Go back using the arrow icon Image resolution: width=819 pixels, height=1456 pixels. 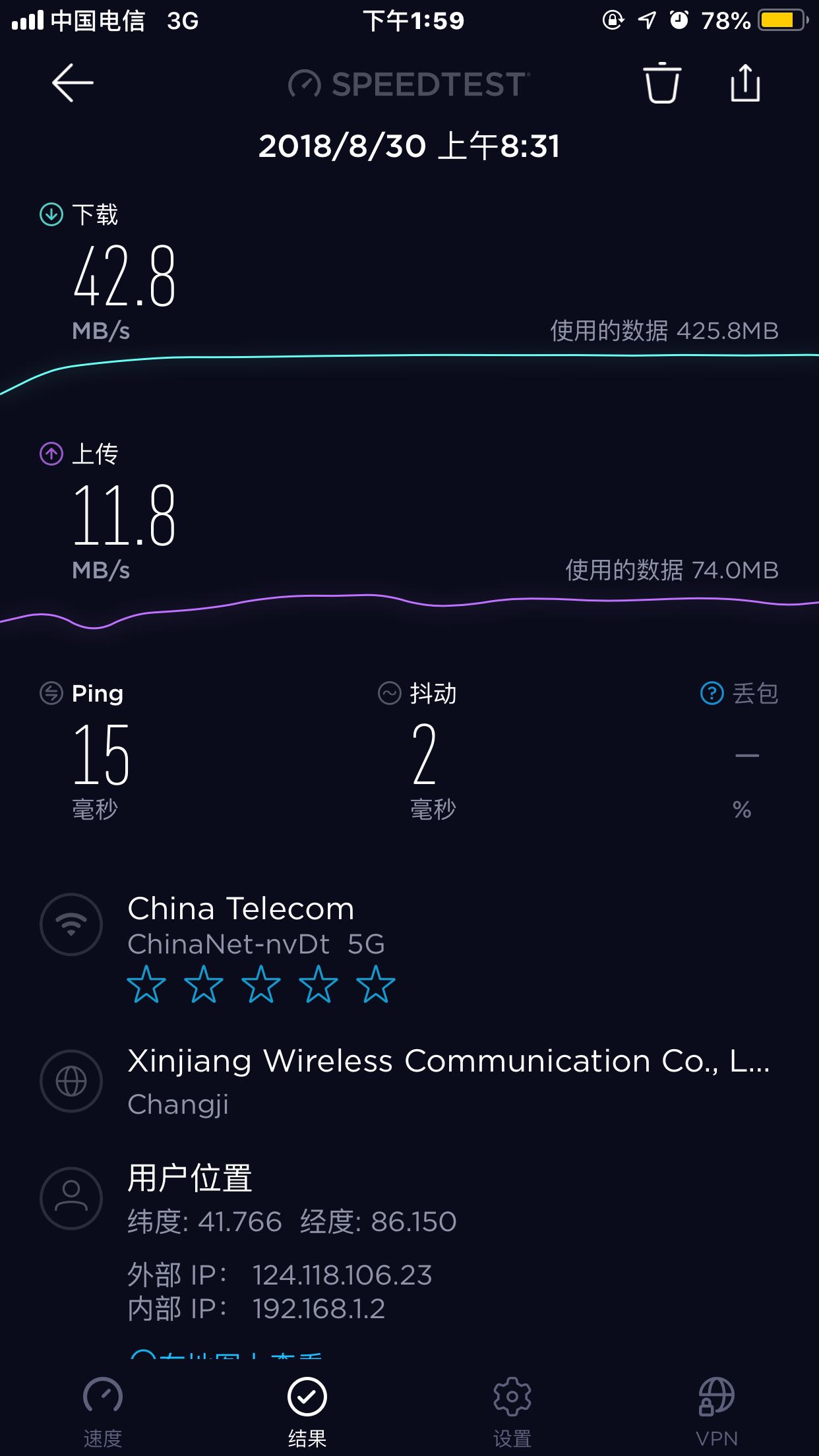click(73, 83)
